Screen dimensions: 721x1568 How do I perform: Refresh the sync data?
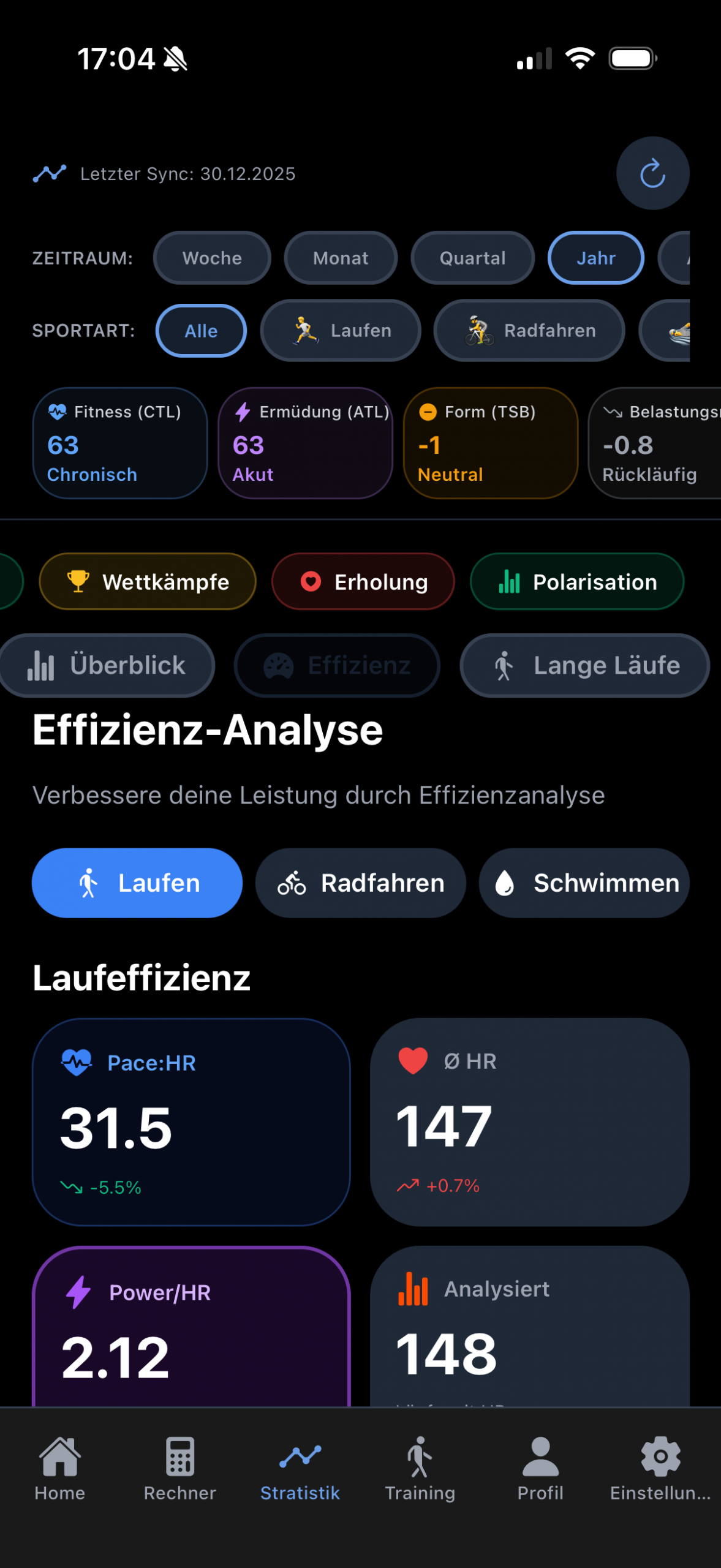click(652, 173)
